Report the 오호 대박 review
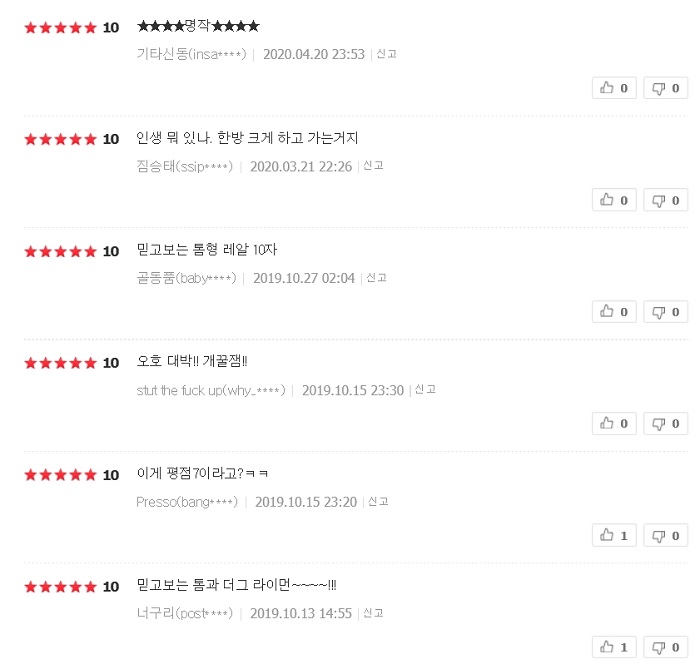This screenshot has height=669, width=700. (426, 390)
